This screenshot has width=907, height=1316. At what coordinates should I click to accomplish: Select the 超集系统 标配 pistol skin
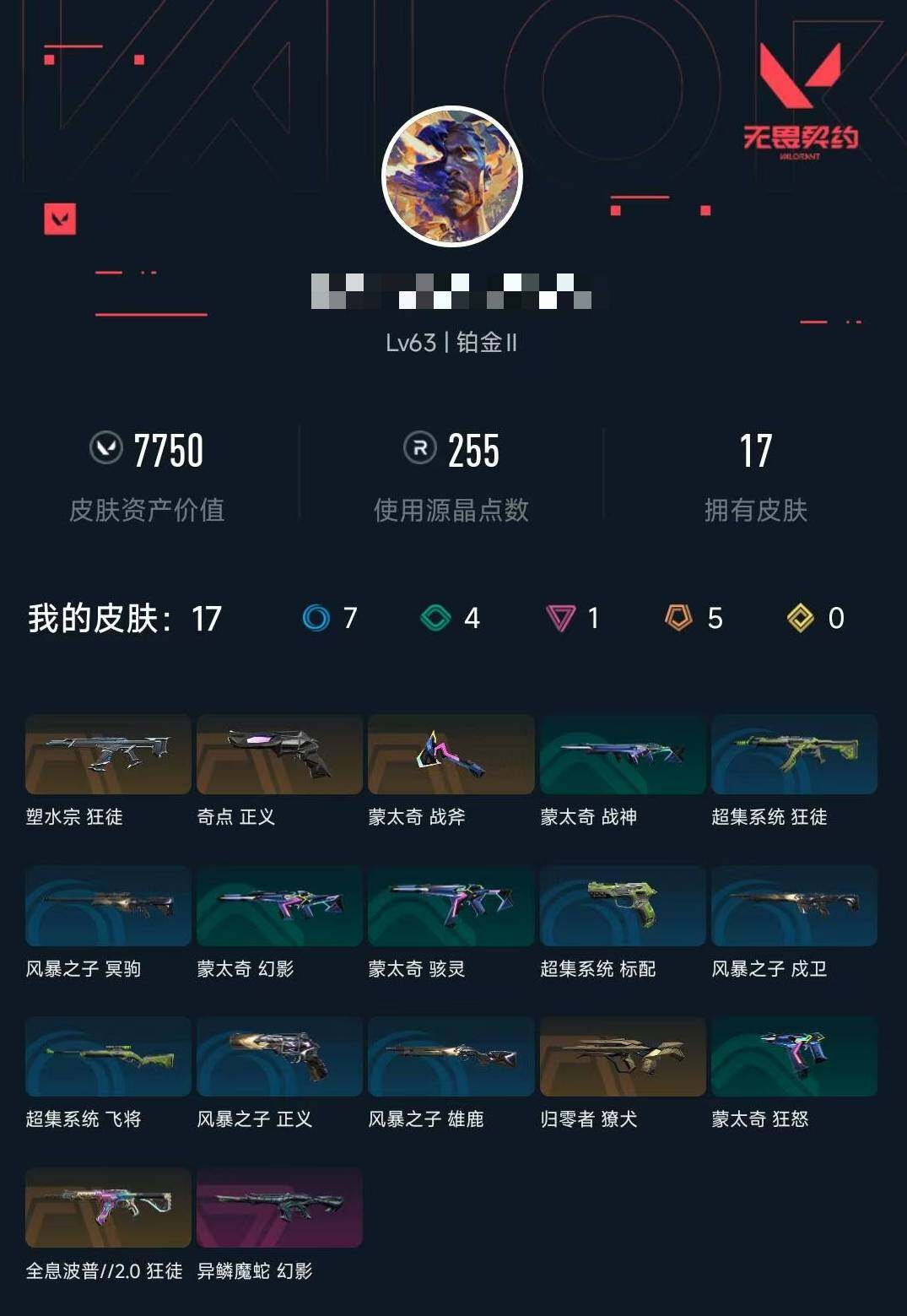(622, 906)
